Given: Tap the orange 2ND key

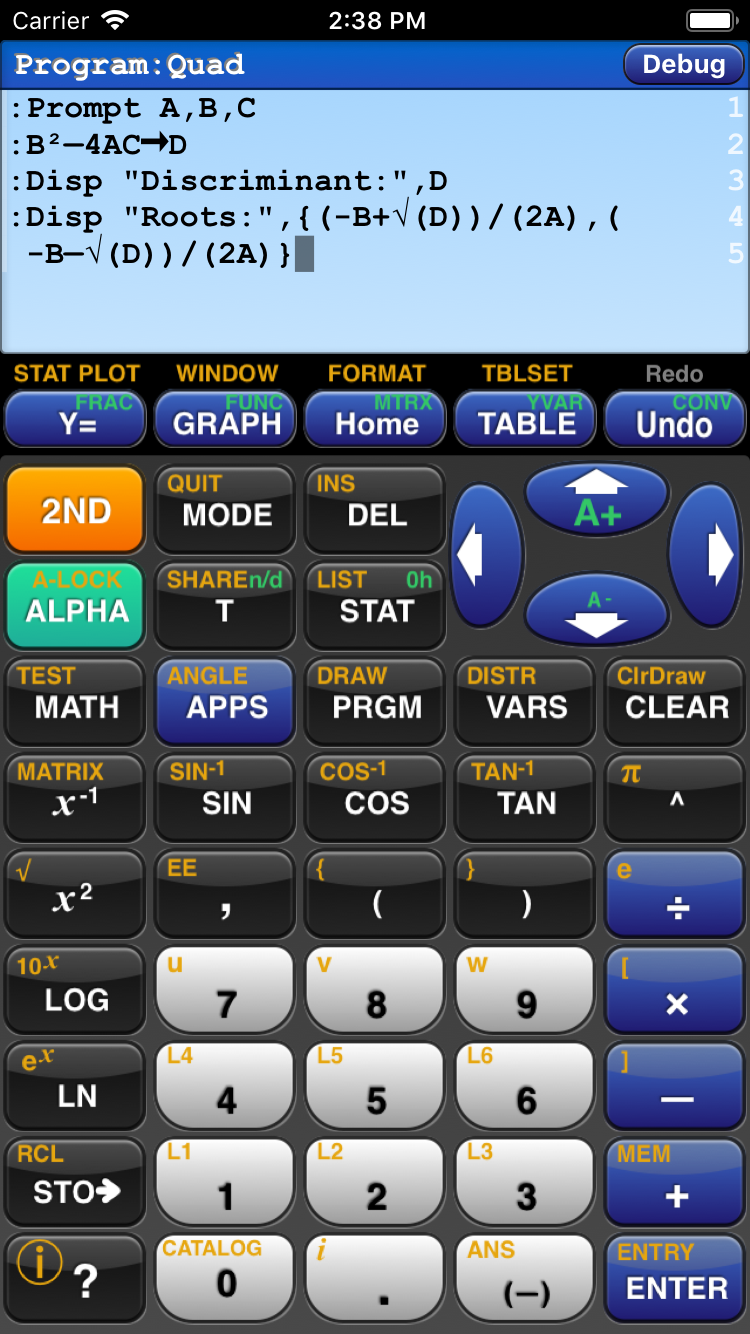Looking at the screenshot, I should click(x=76, y=510).
